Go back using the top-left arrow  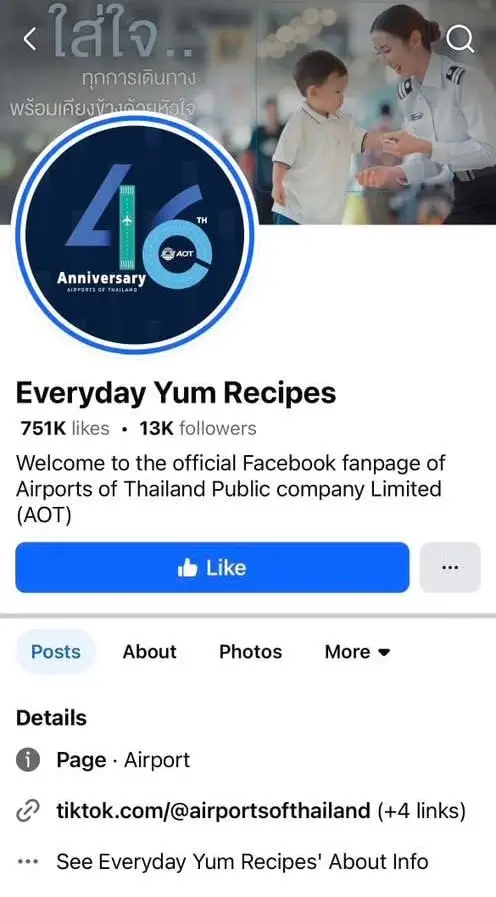(30, 38)
